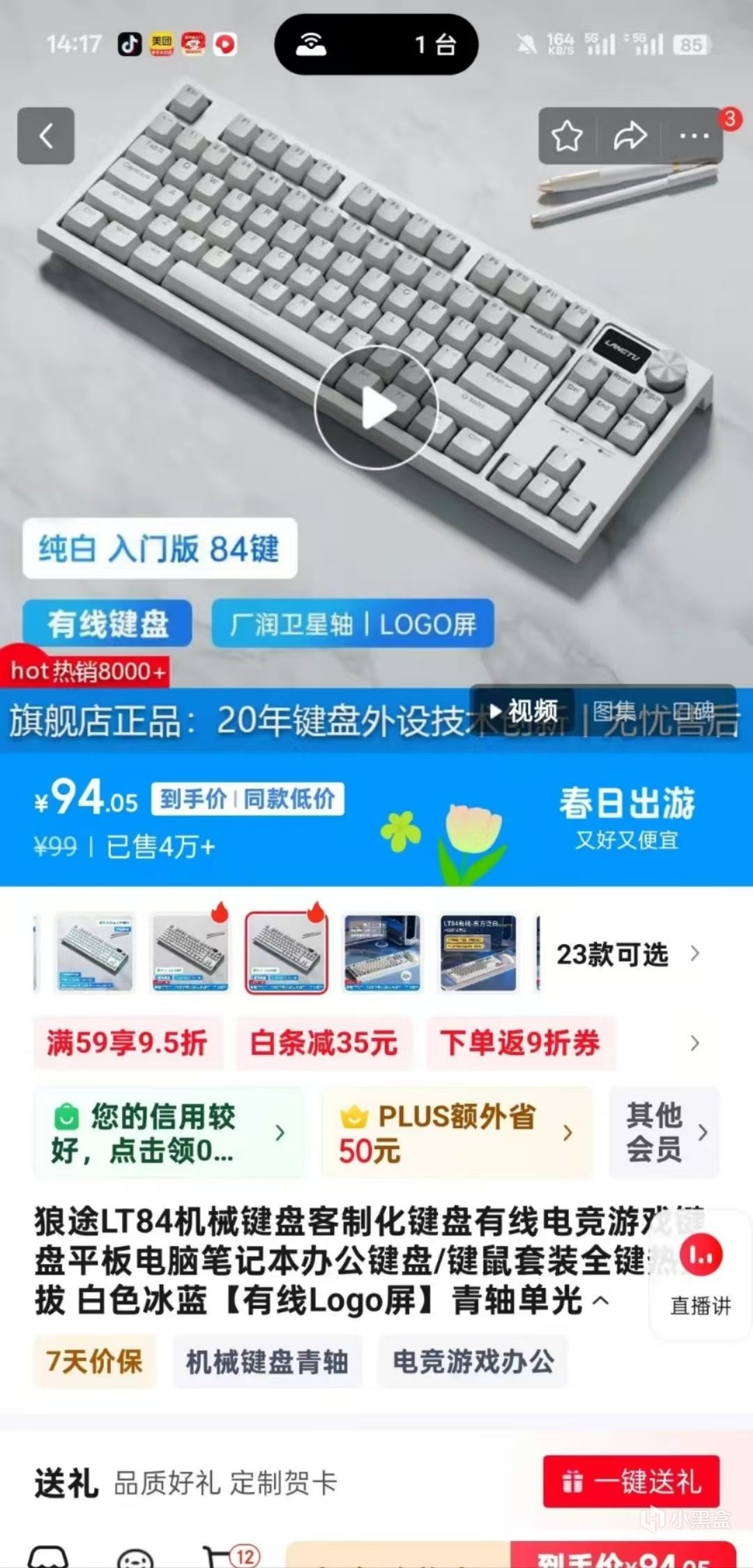Favorite this product with the star
The width and height of the screenshot is (753, 1568).
(x=567, y=136)
